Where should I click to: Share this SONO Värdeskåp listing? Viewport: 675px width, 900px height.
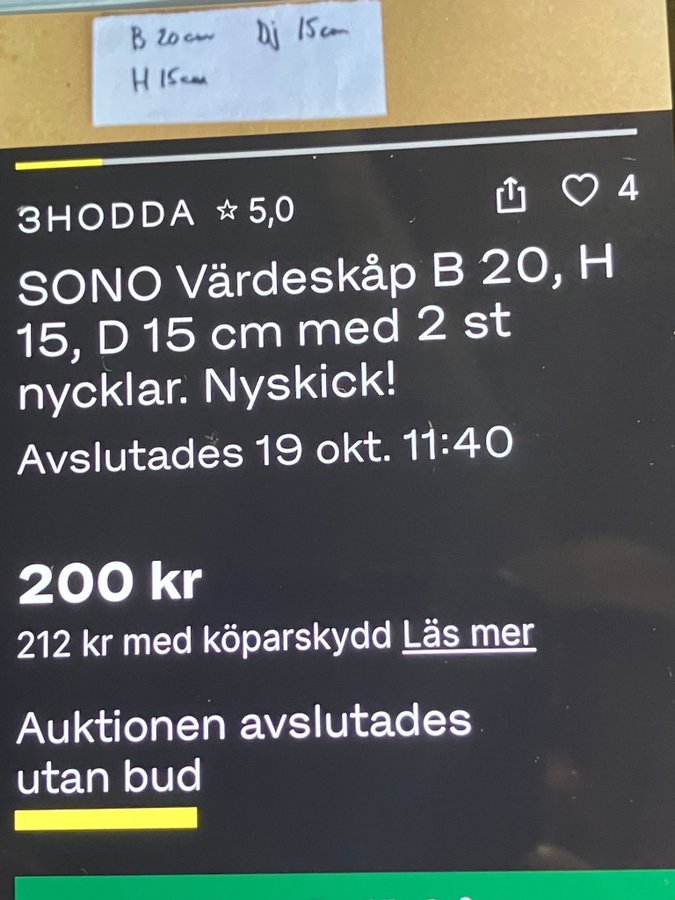coord(511,195)
